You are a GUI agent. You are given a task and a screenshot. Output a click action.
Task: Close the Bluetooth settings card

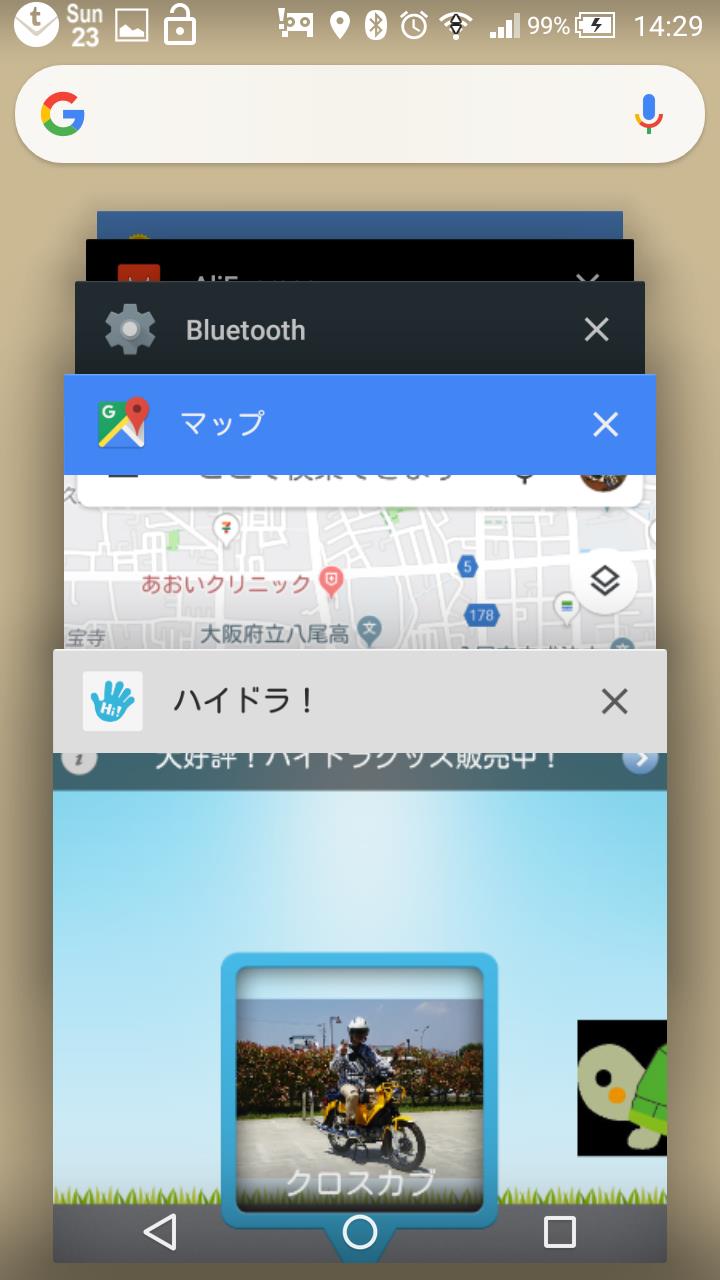click(x=596, y=330)
